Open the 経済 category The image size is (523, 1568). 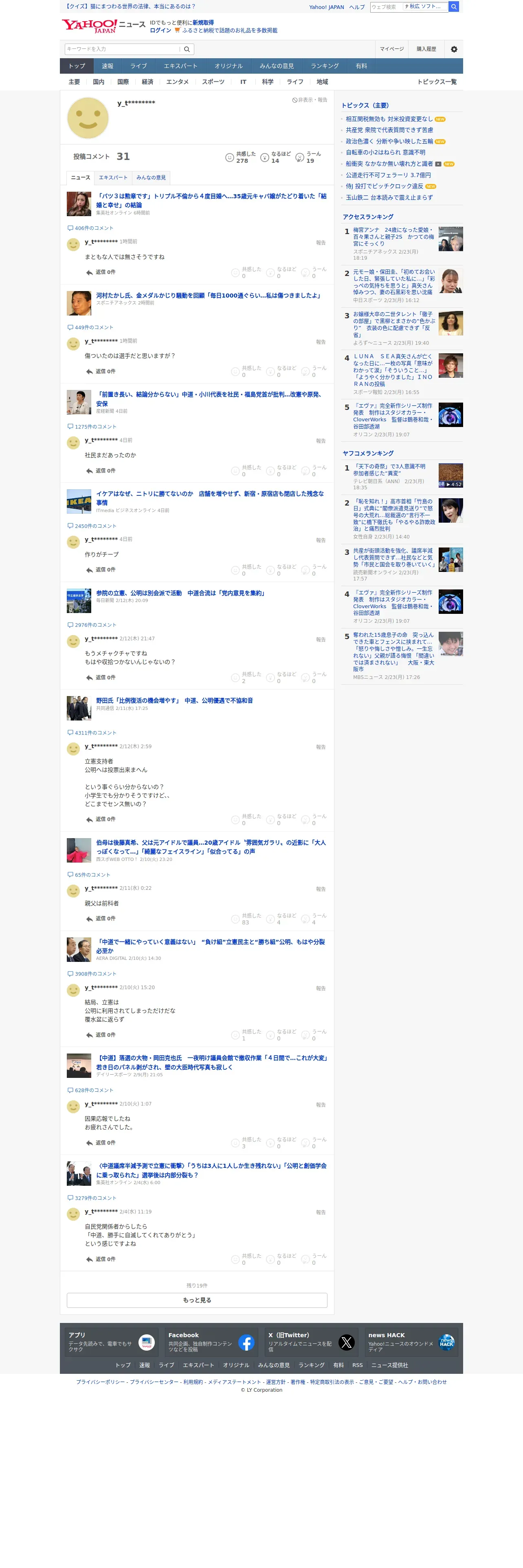147,82
